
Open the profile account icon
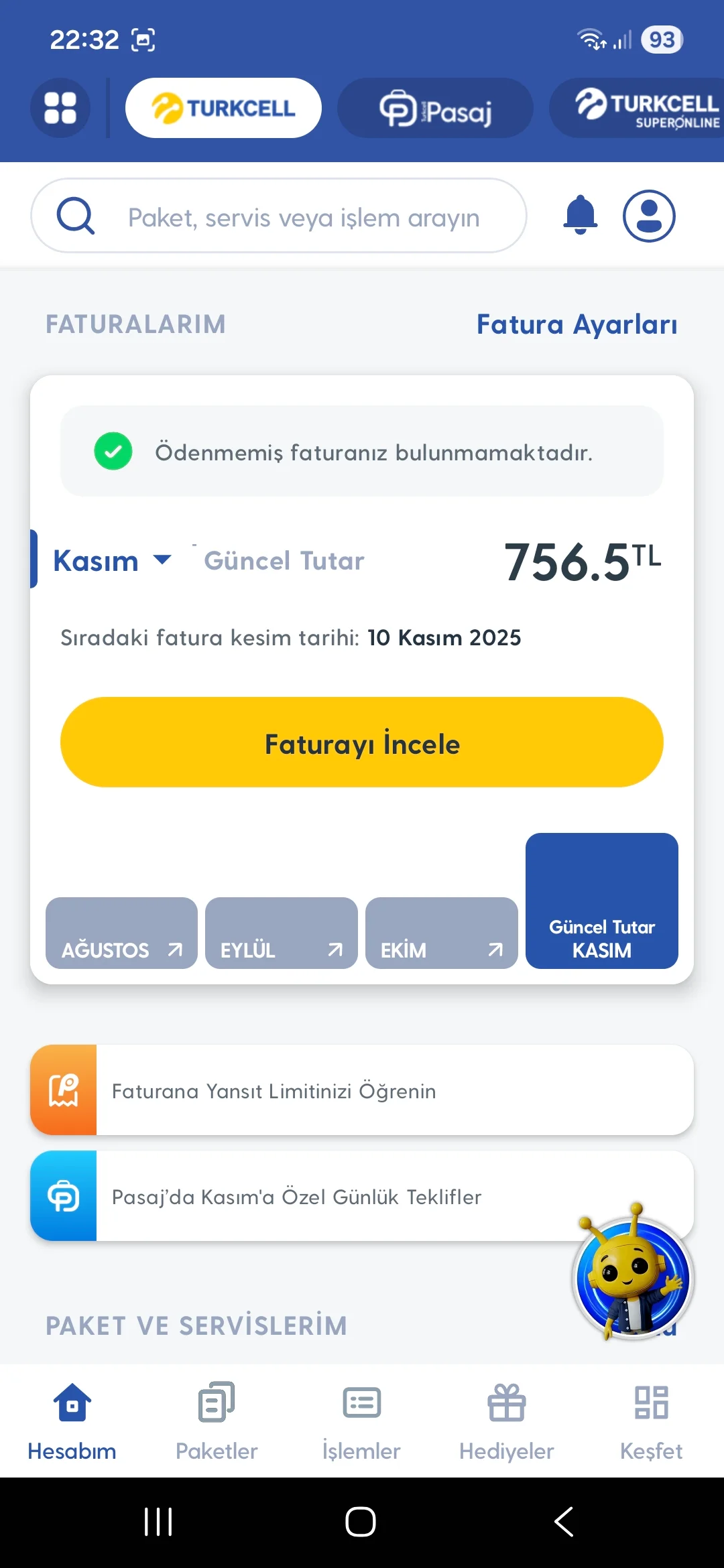point(649,216)
